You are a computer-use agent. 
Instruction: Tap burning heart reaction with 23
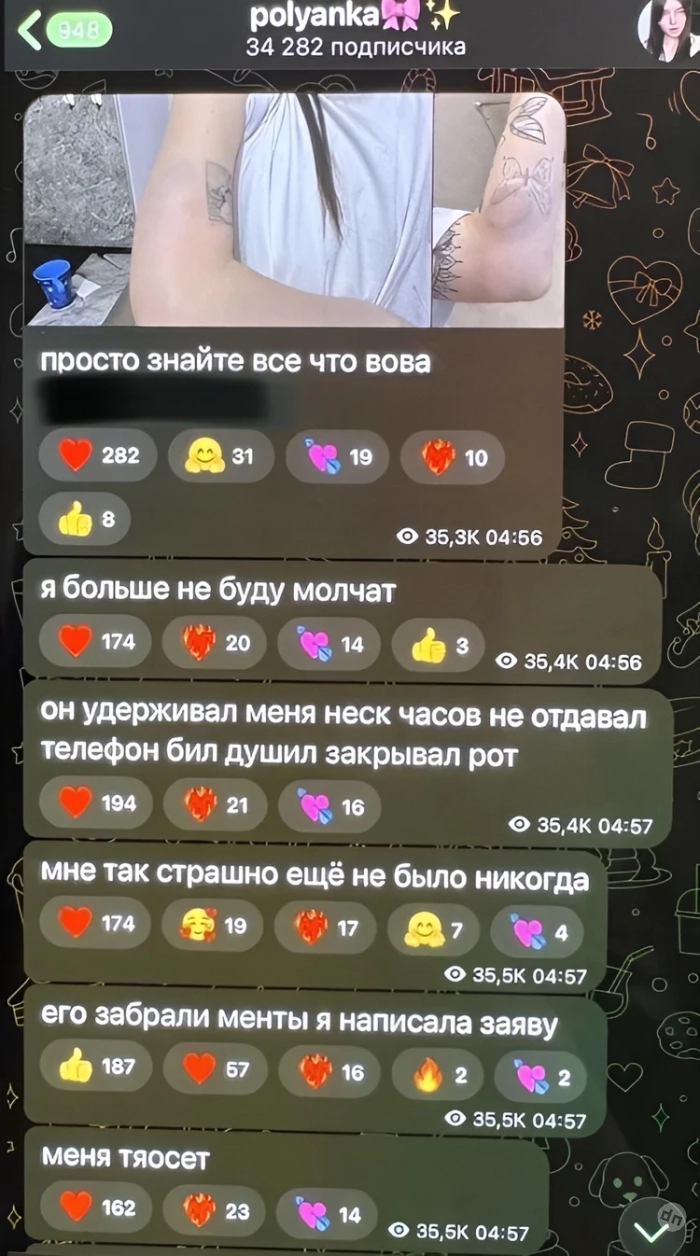(217, 1211)
